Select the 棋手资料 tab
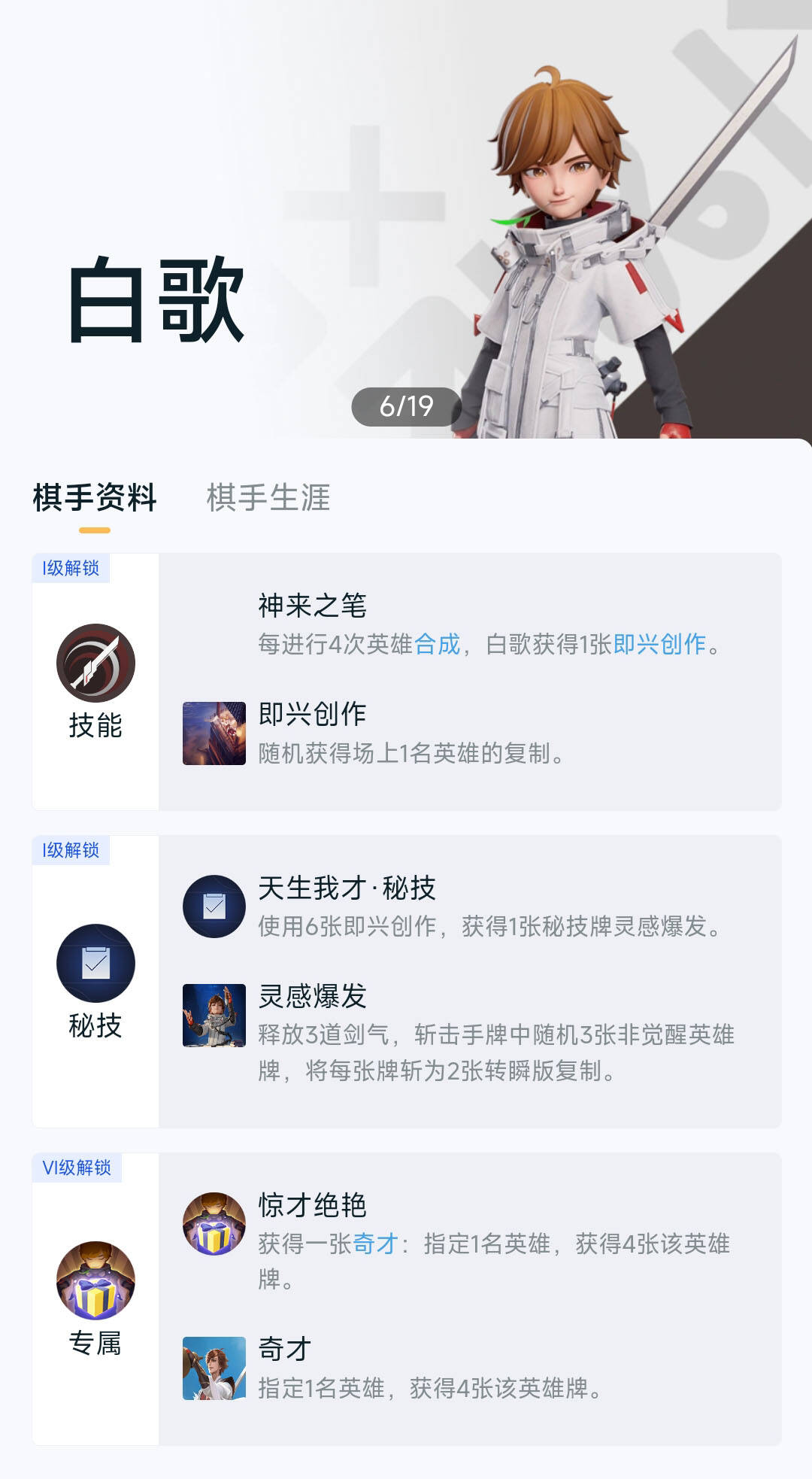The width and height of the screenshot is (812, 1479). pyautogui.click(x=95, y=498)
